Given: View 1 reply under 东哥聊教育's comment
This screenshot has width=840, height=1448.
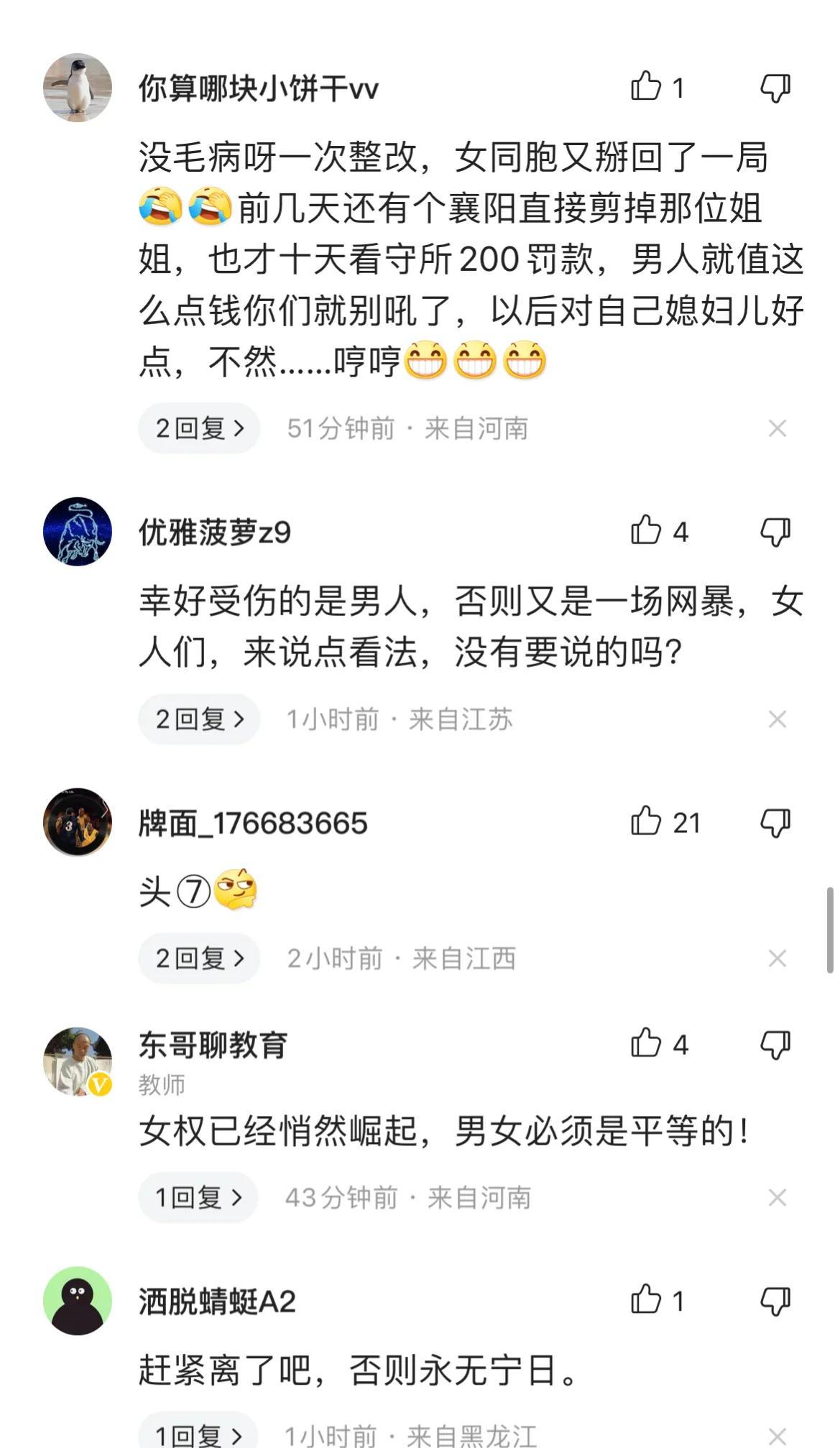Looking at the screenshot, I should coord(198,1197).
